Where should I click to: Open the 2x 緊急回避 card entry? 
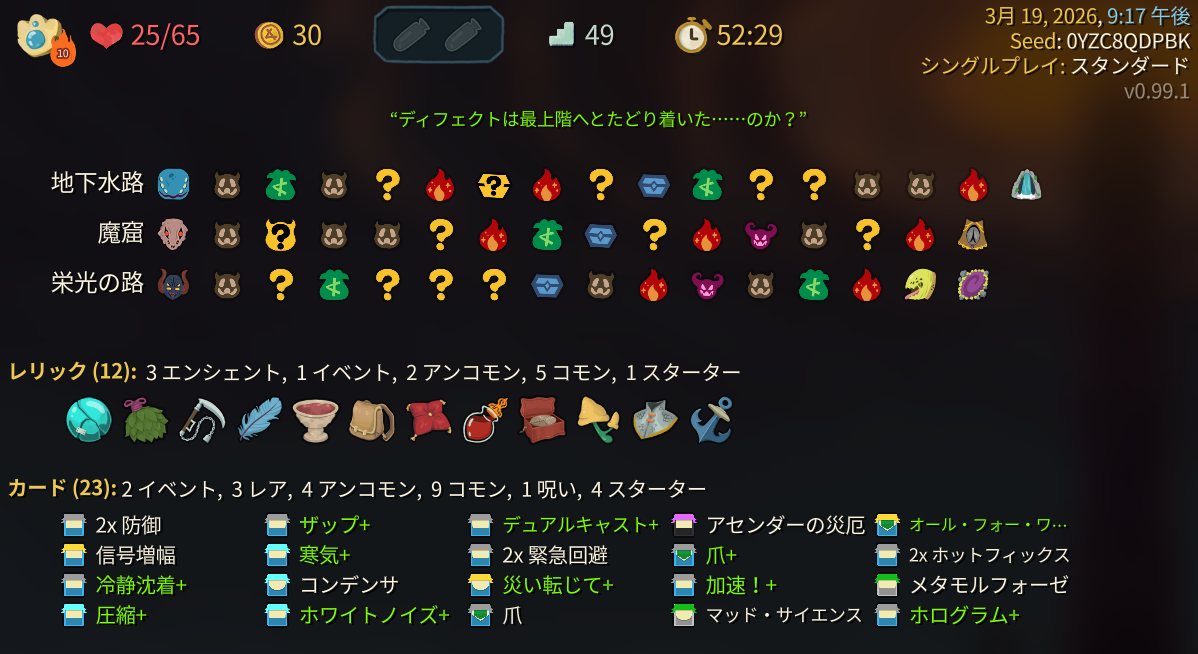(x=554, y=555)
